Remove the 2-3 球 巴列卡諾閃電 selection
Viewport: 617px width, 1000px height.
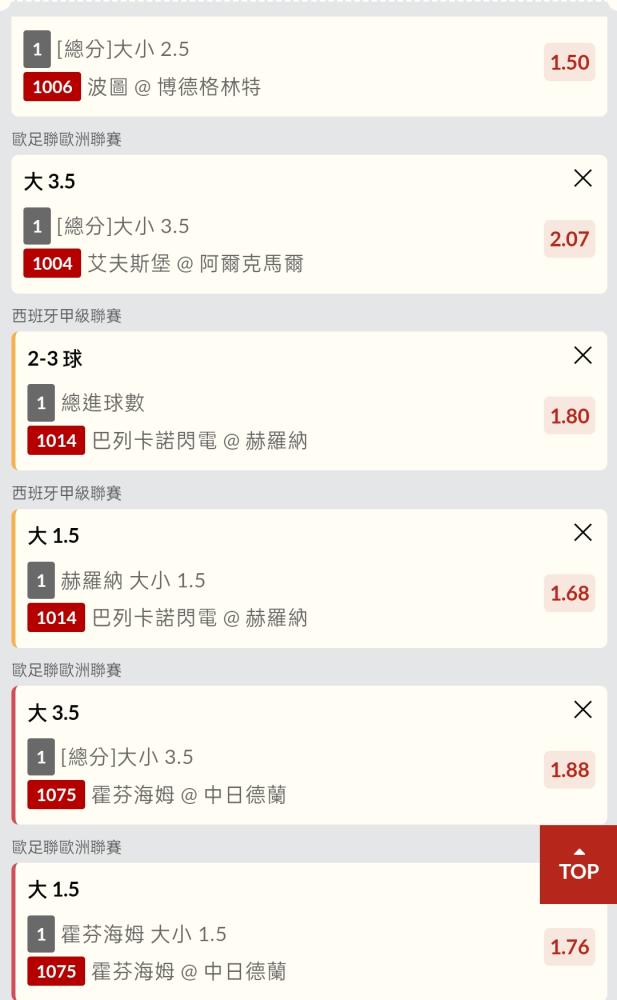pos(583,355)
